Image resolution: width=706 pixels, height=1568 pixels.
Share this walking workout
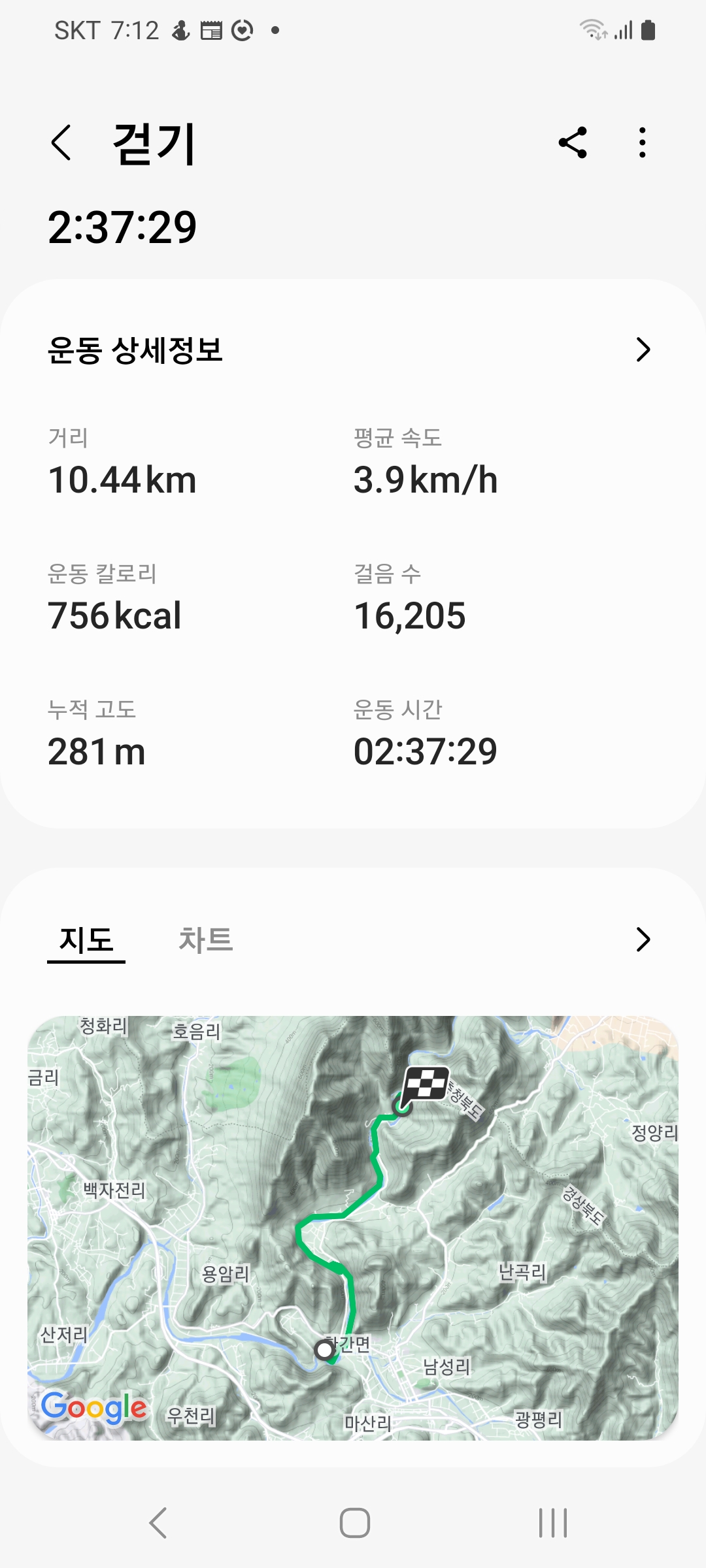click(x=573, y=142)
